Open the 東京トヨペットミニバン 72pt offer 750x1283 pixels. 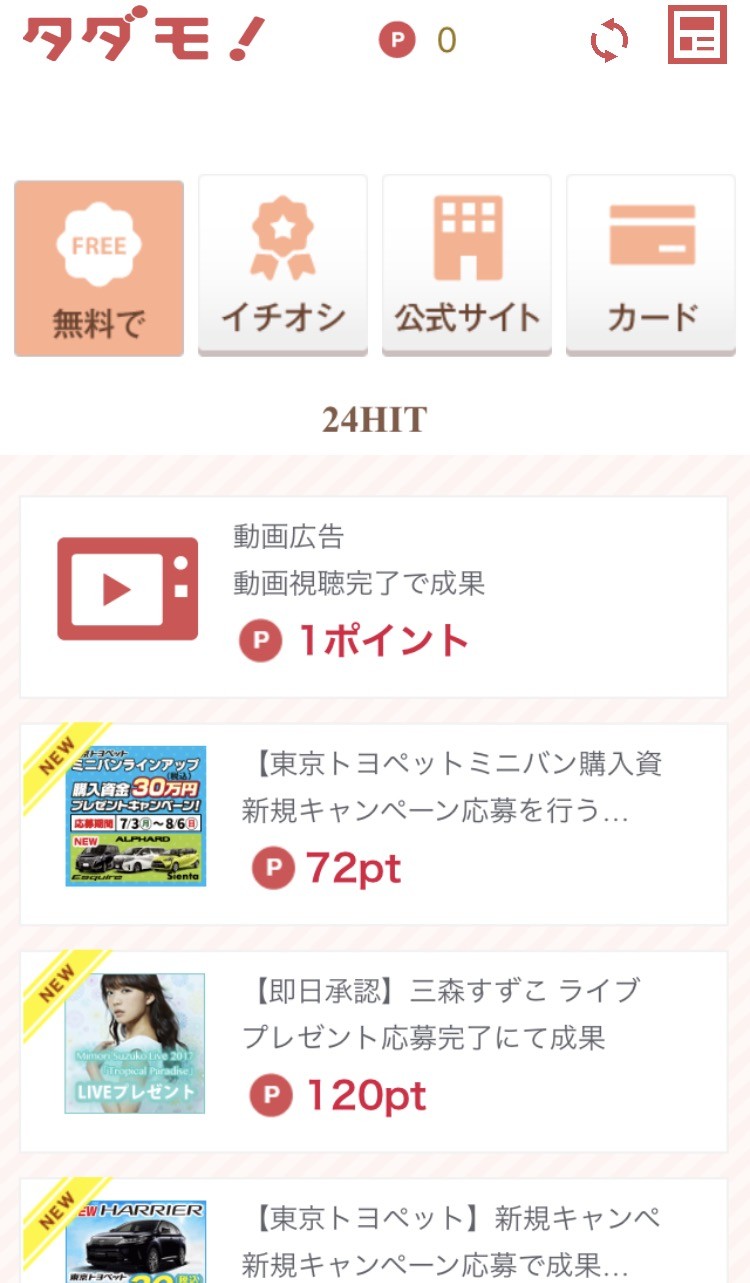pos(374,824)
